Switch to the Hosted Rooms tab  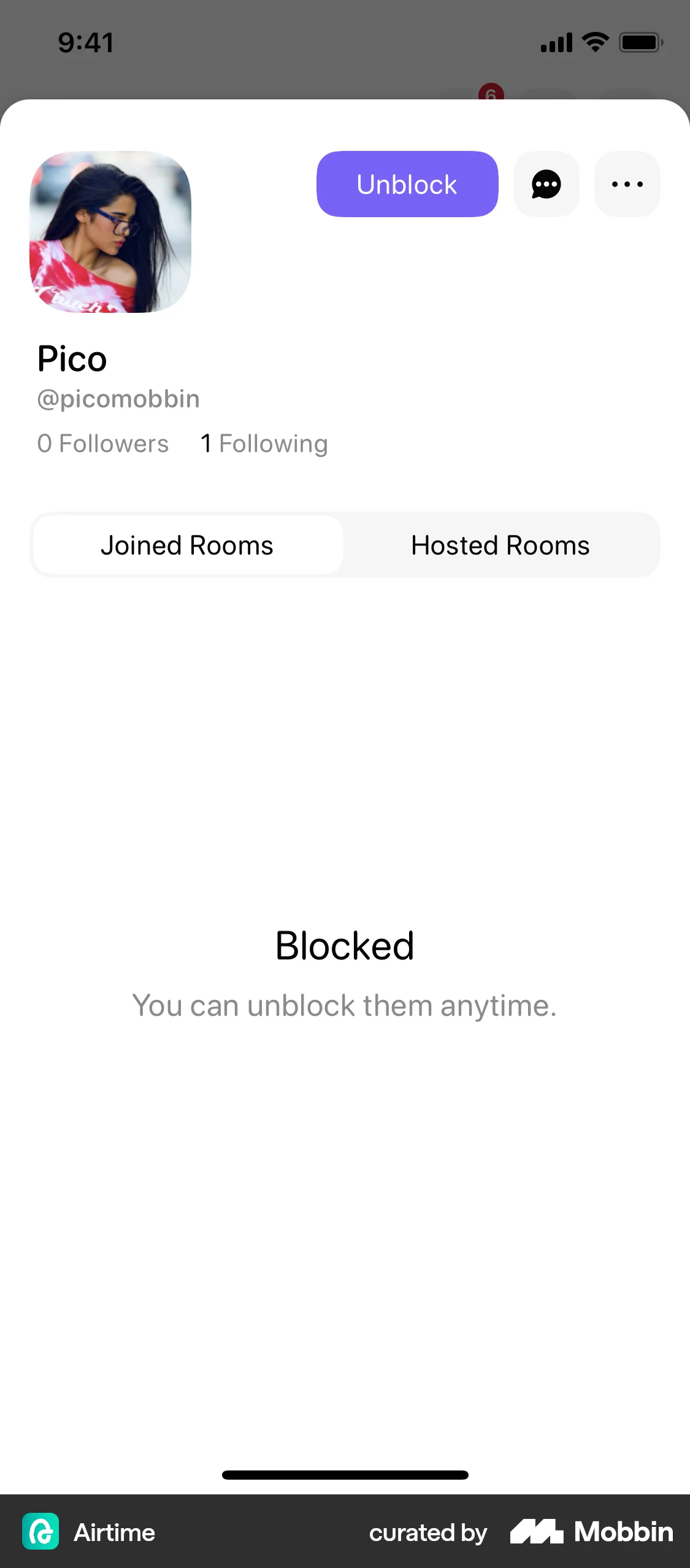click(x=500, y=544)
